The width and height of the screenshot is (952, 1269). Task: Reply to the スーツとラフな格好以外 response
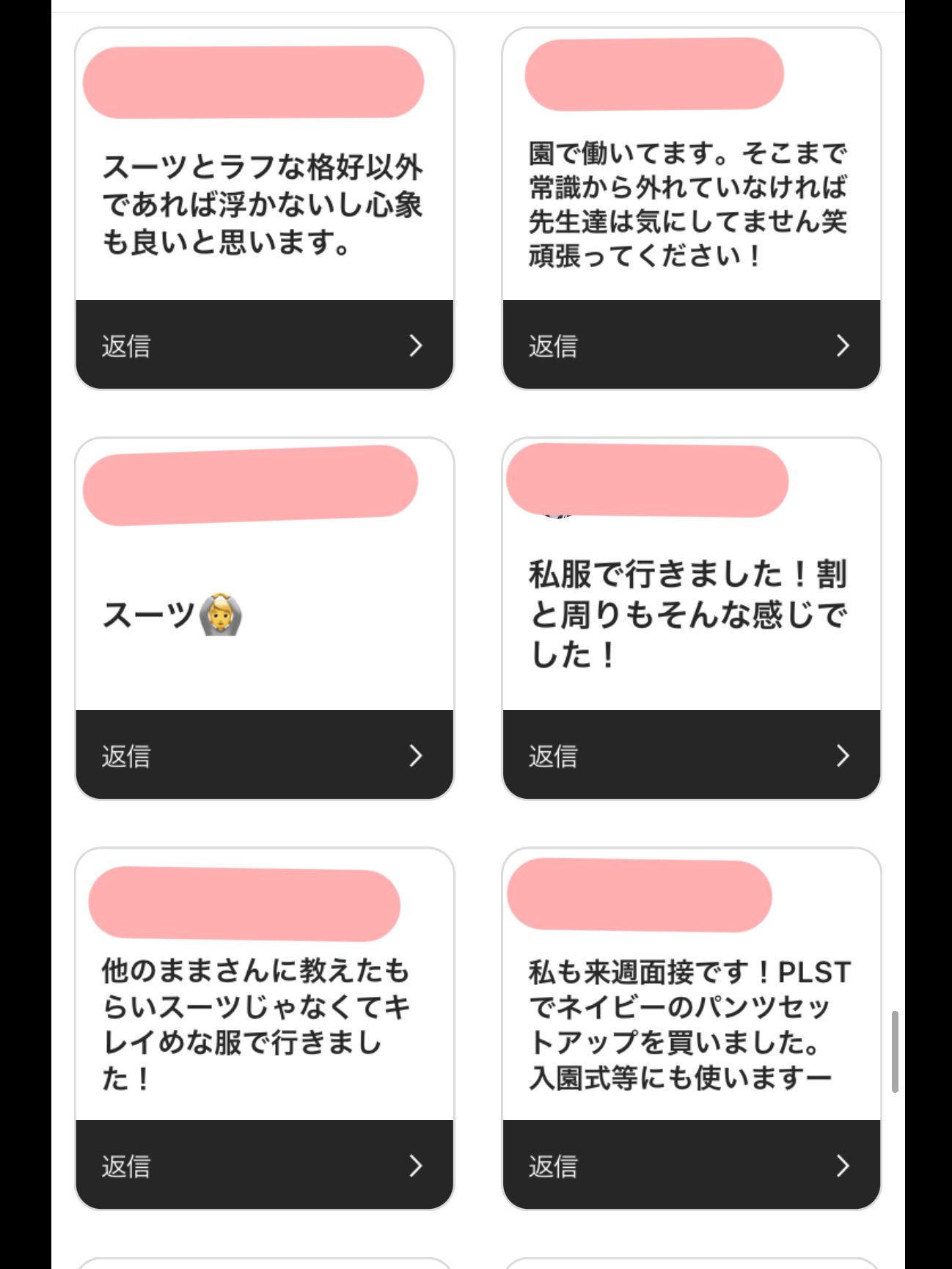tap(264, 345)
